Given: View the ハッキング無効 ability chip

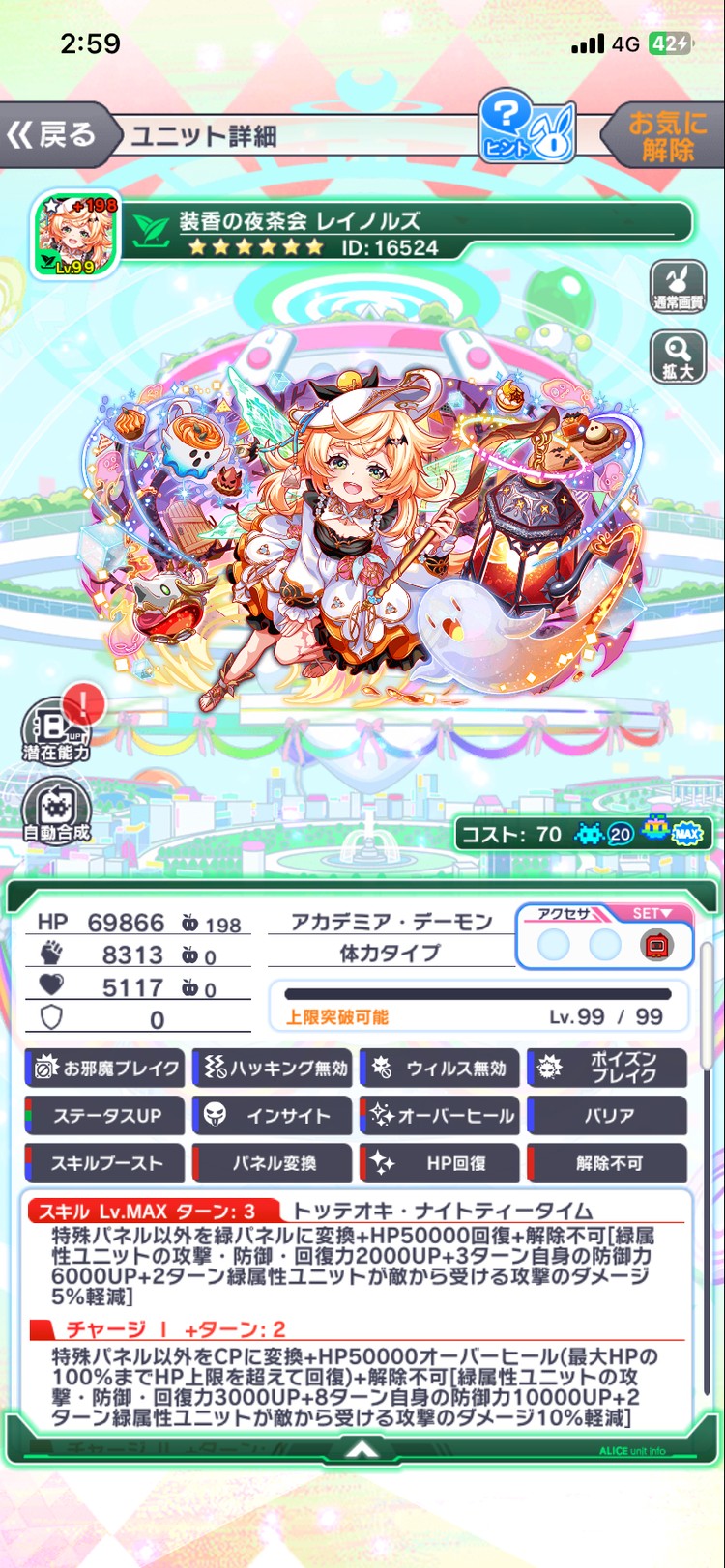Looking at the screenshot, I should click(x=273, y=1068).
